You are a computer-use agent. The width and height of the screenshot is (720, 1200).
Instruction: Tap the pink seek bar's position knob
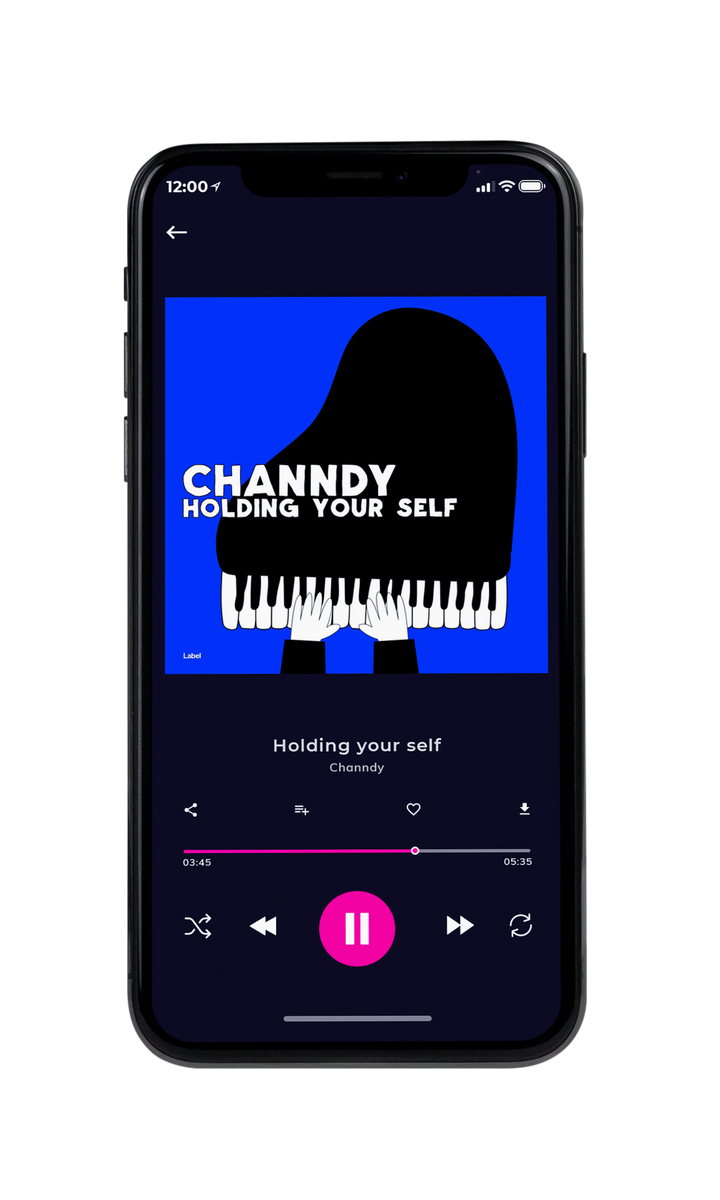coord(415,851)
